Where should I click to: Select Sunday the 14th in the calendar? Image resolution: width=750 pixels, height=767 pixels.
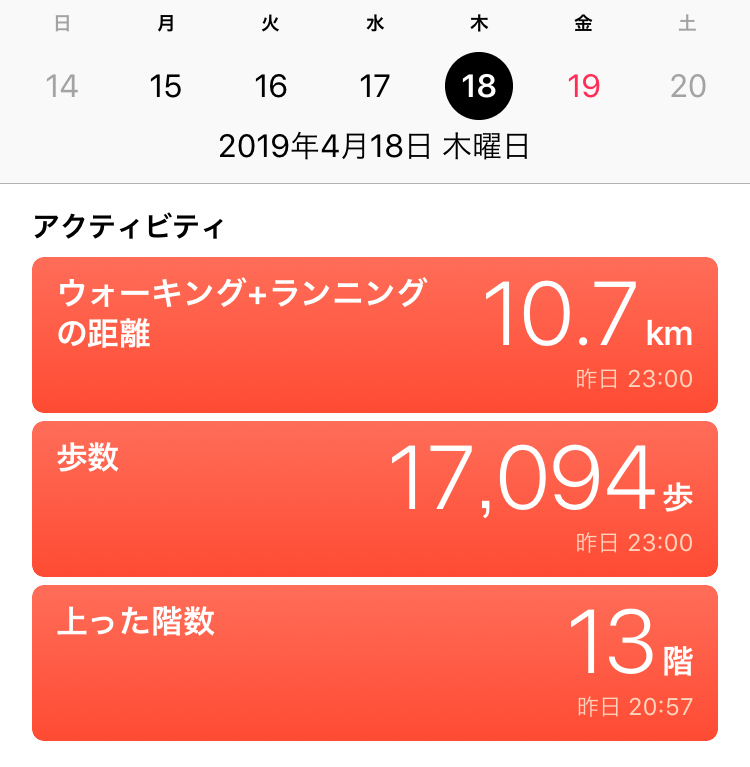coord(62,86)
